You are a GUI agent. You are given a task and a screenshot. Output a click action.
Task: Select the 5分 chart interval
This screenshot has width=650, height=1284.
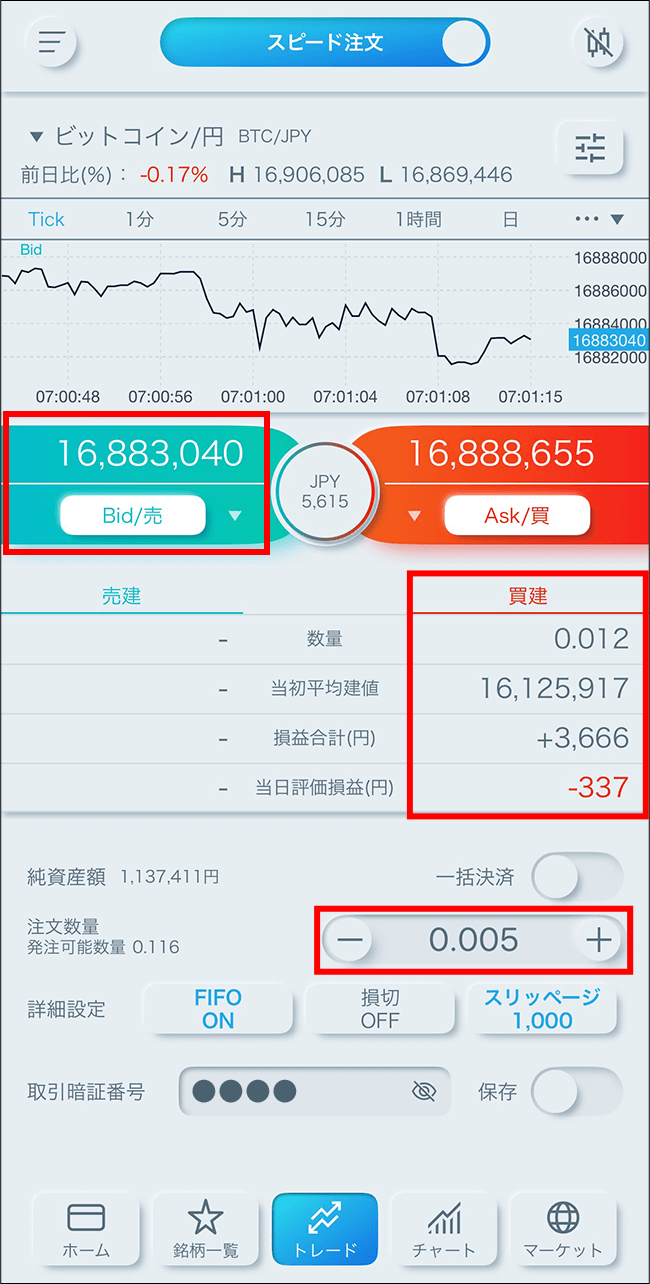[231, 219]
